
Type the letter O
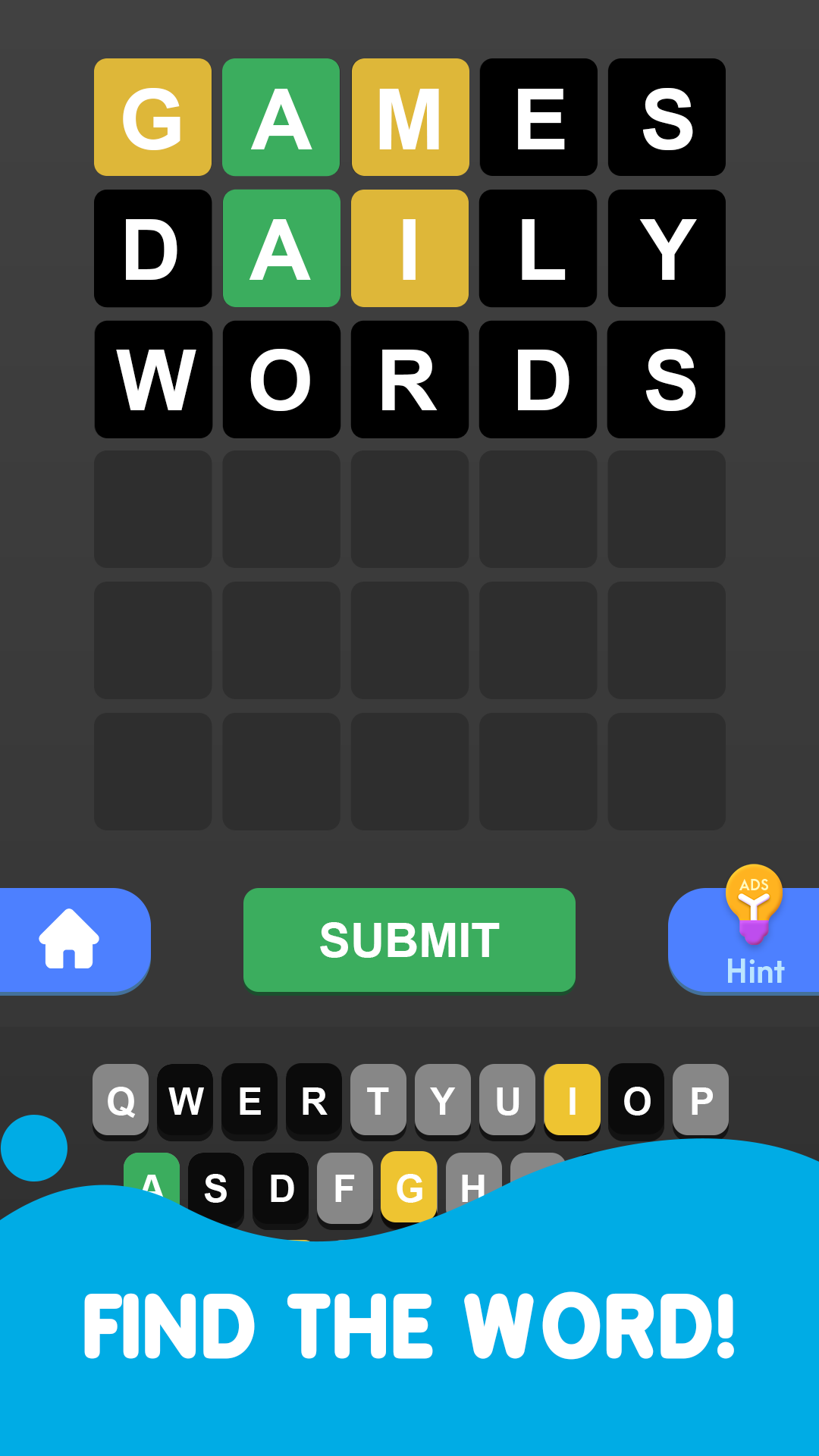click(x=636, y=1100)
